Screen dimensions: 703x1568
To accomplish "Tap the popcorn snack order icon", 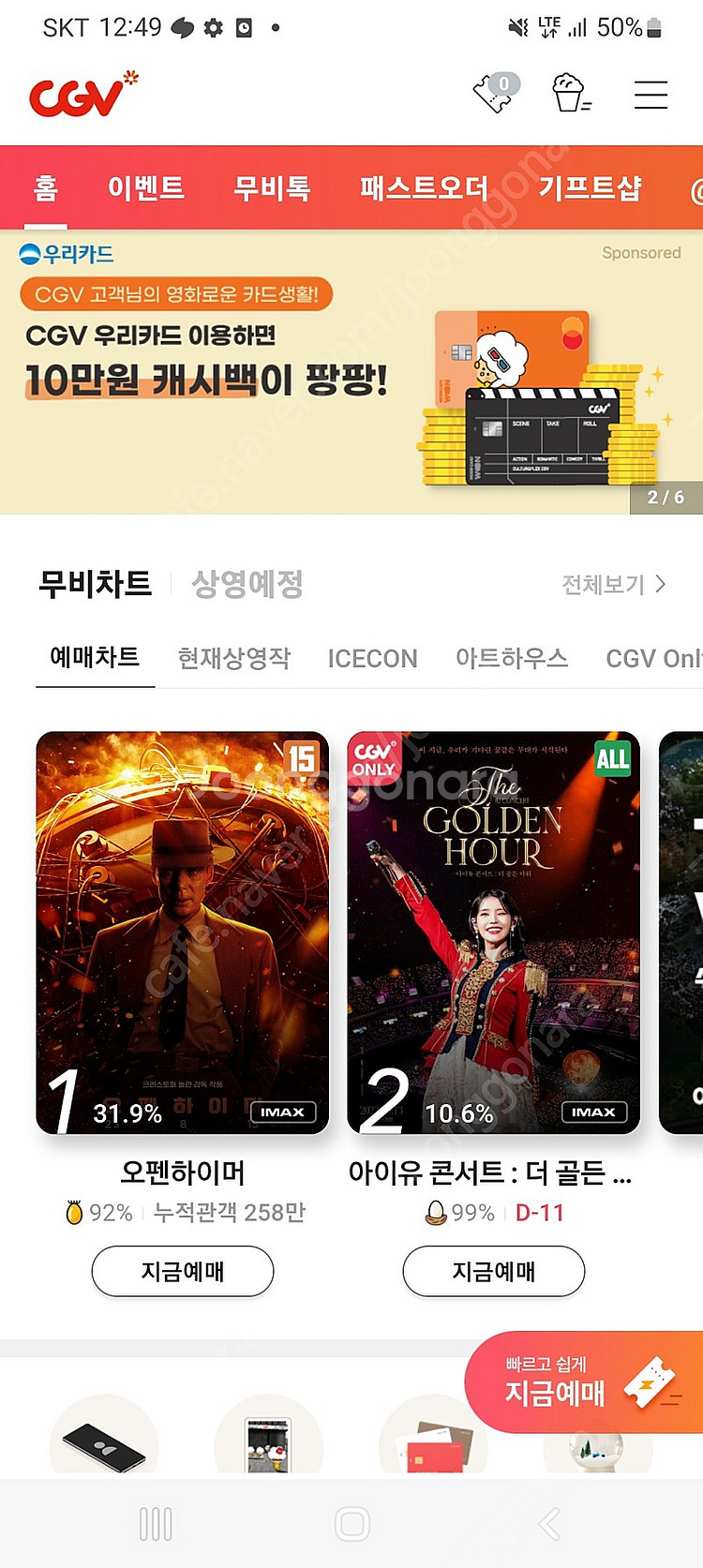I will point(573,94).
